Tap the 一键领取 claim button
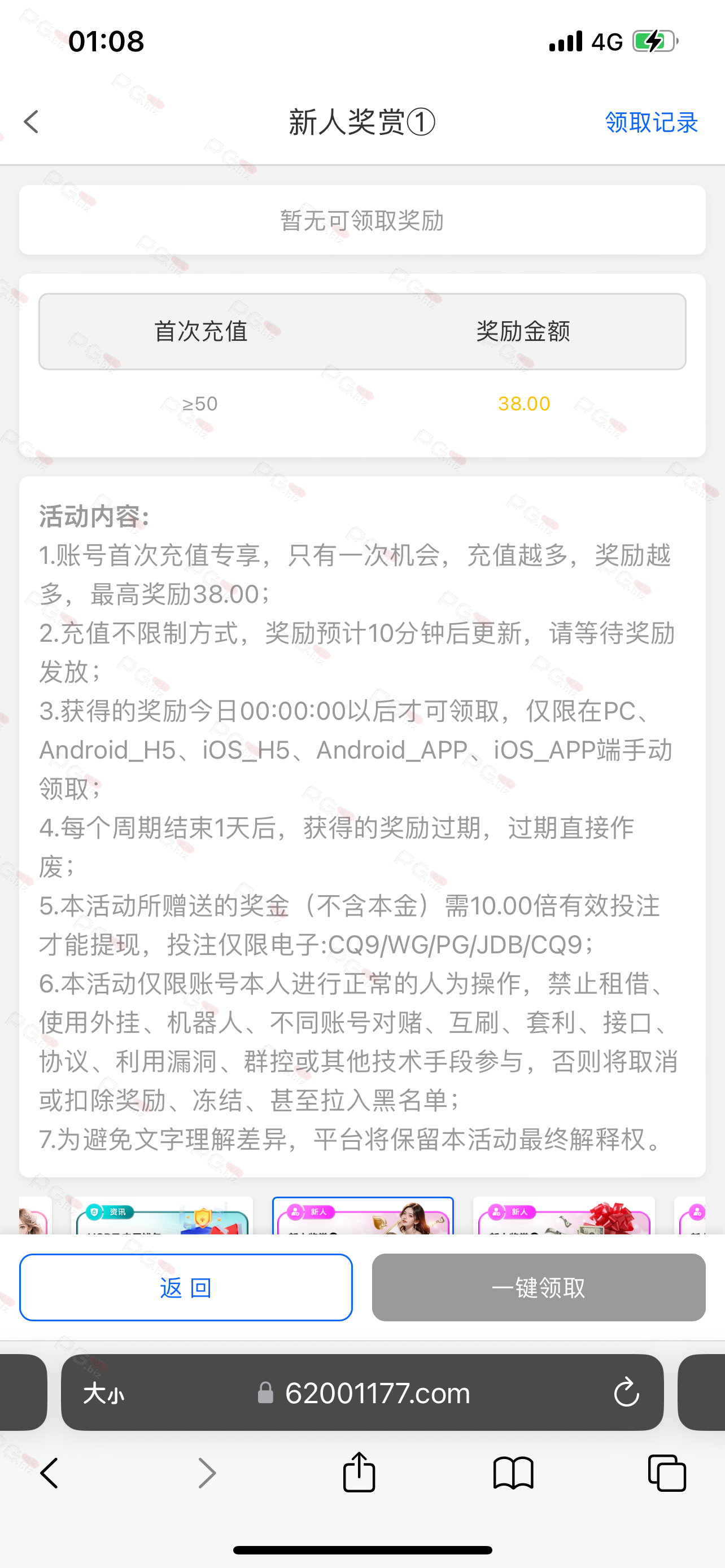This screenshot has width=725, height=1568. [539, 1287]
